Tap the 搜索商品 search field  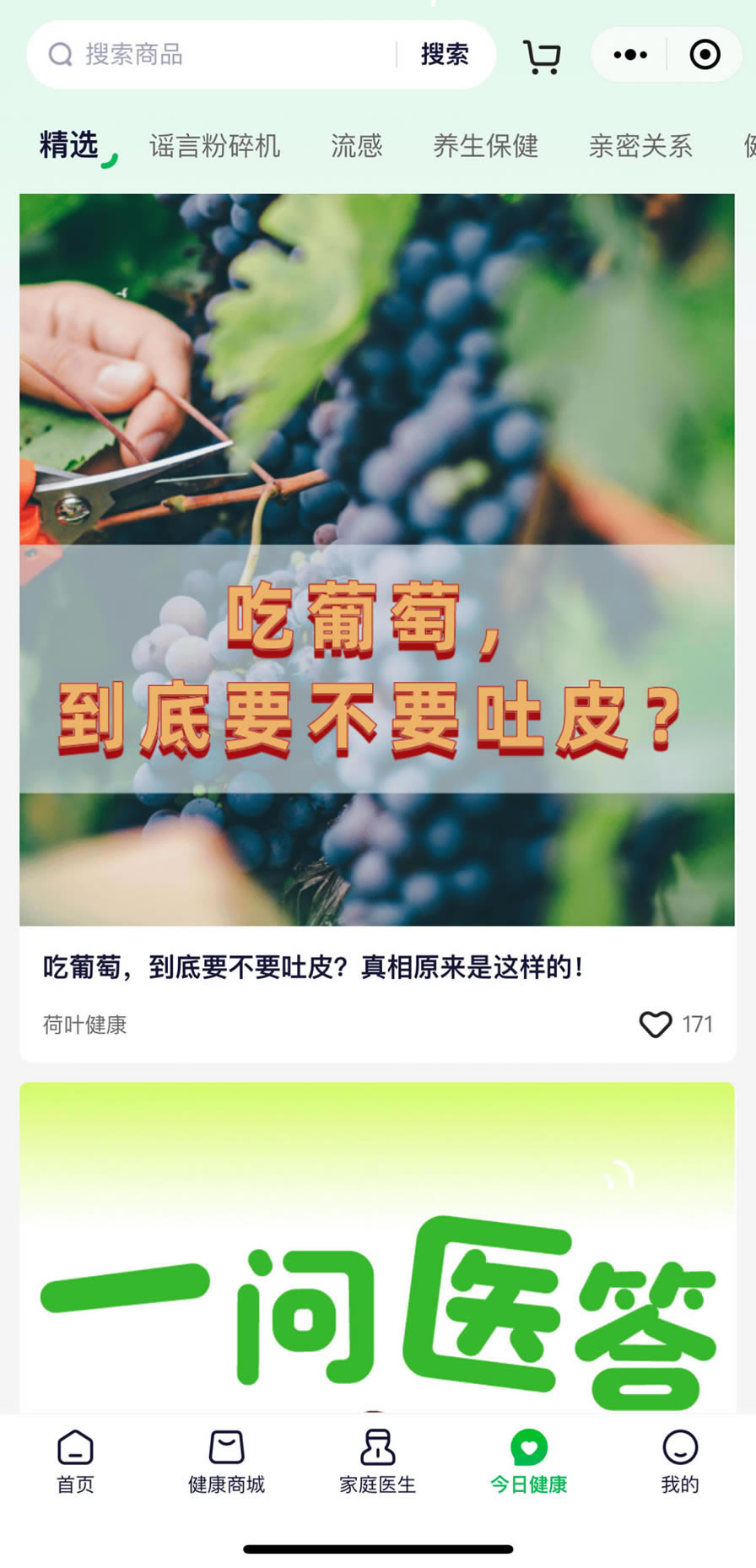219,55
